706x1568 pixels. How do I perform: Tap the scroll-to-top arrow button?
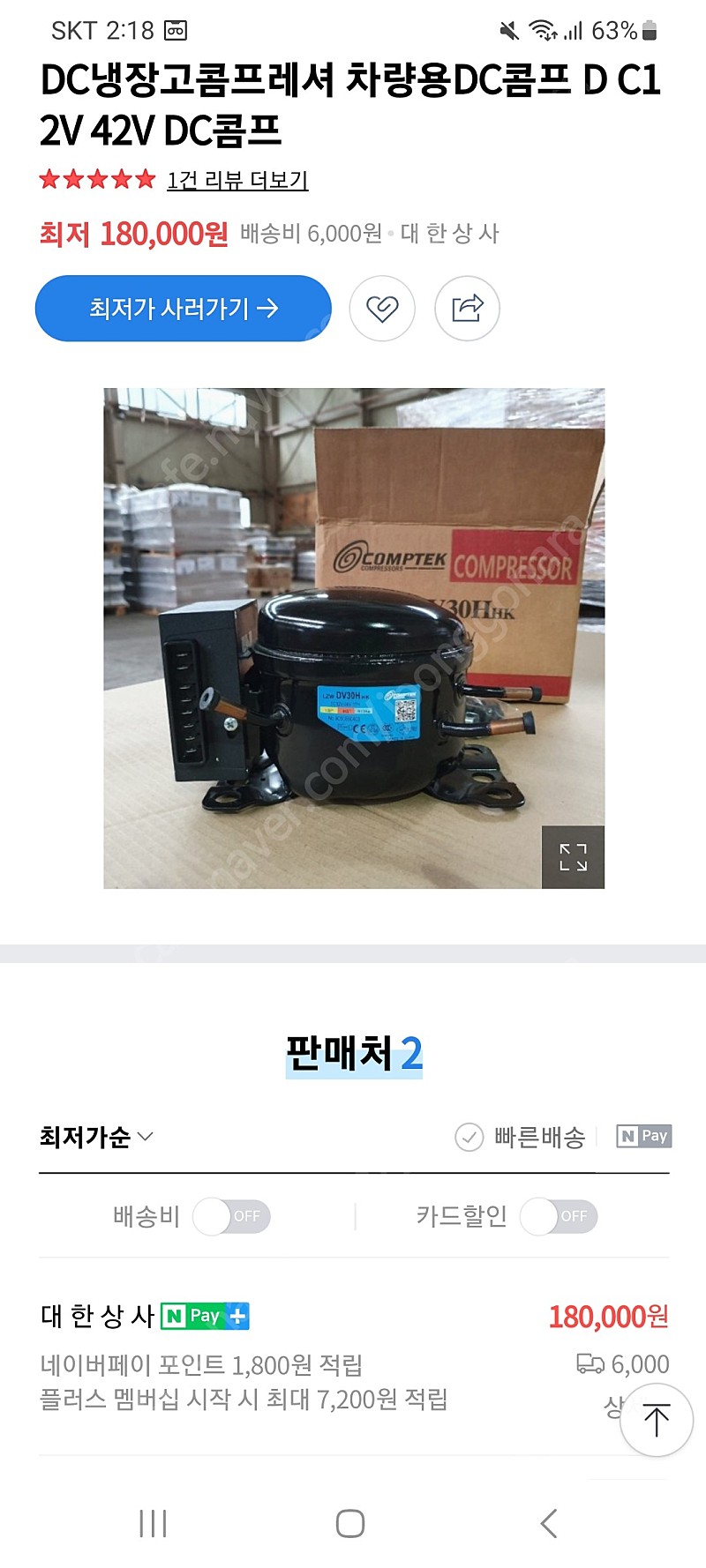pyautogui.click(x=655, y=1420)
